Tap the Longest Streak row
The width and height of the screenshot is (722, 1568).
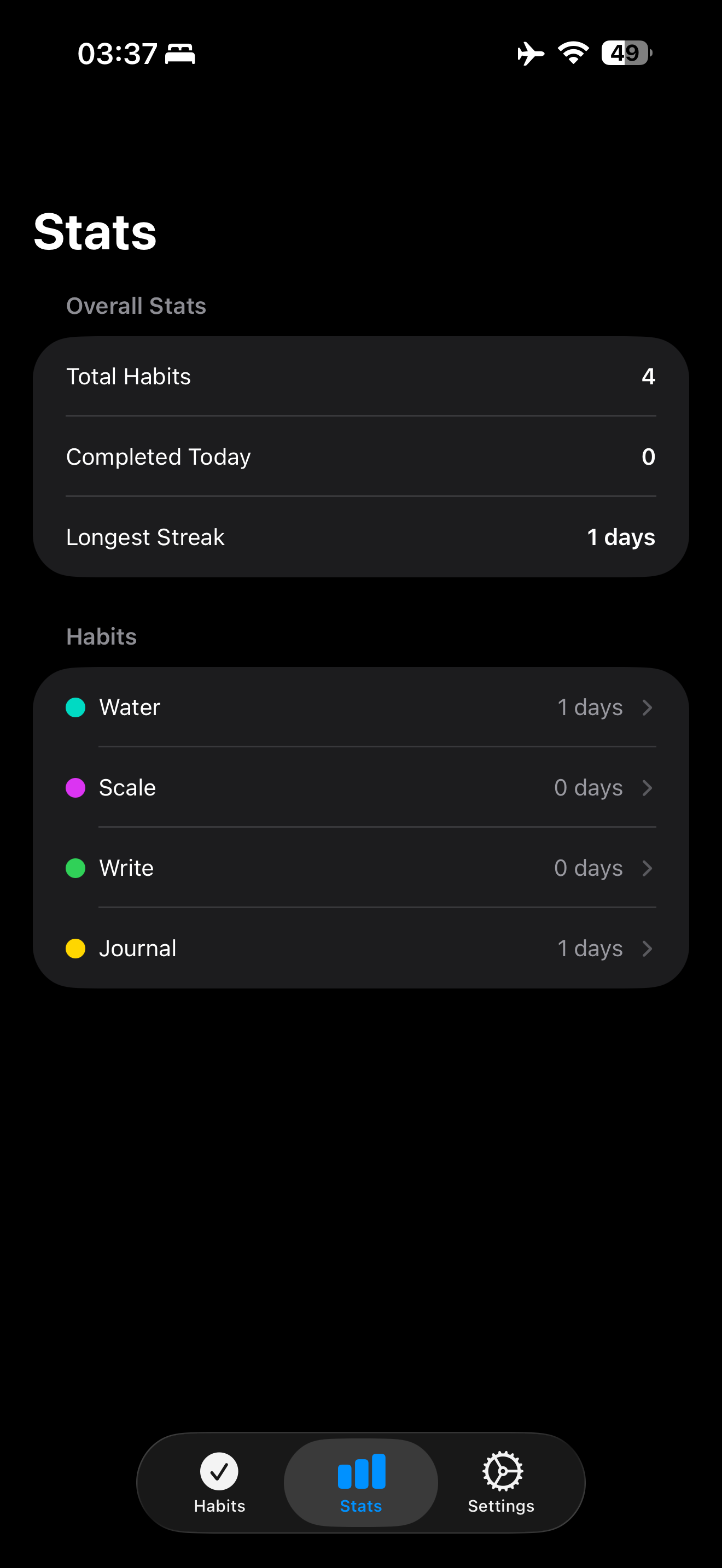click(361, 537)
